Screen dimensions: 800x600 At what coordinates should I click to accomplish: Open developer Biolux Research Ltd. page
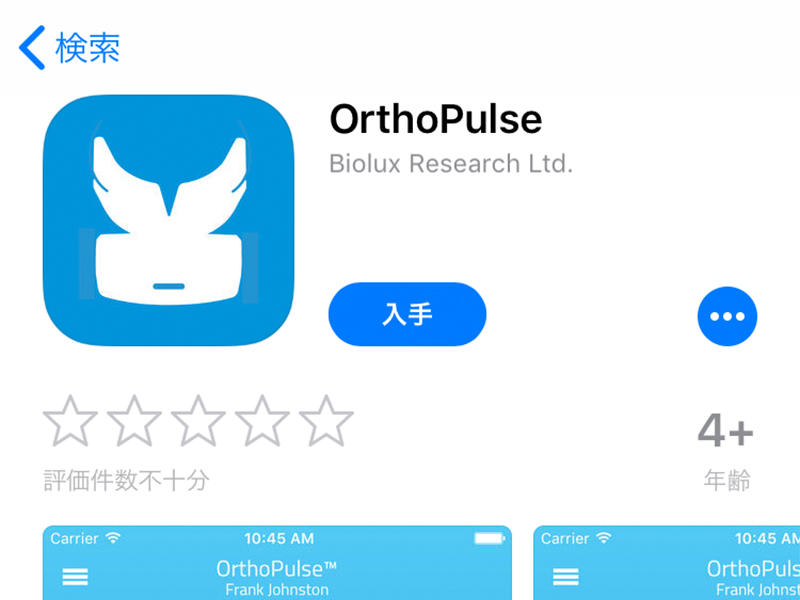451,163
